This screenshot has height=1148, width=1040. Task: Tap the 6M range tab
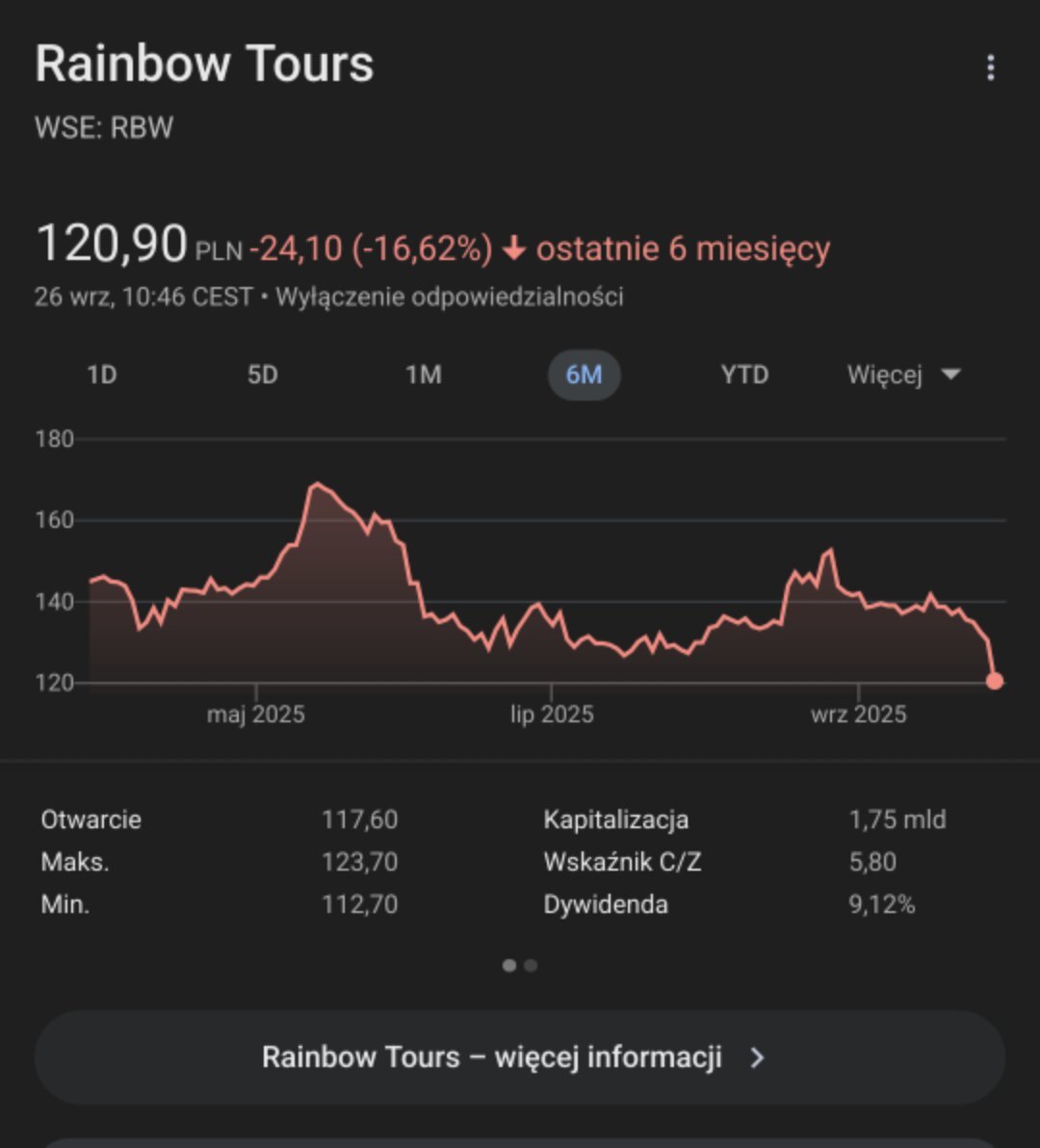(x=584, y=375)
